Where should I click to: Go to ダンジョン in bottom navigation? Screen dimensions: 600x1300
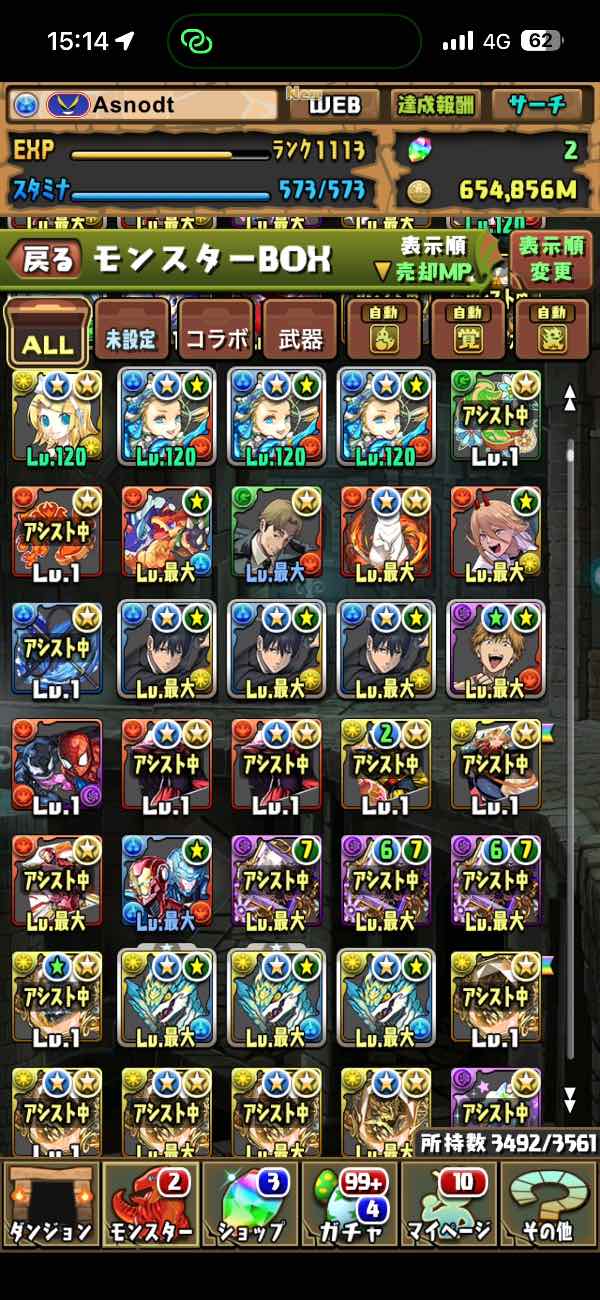coord(50,1203)
